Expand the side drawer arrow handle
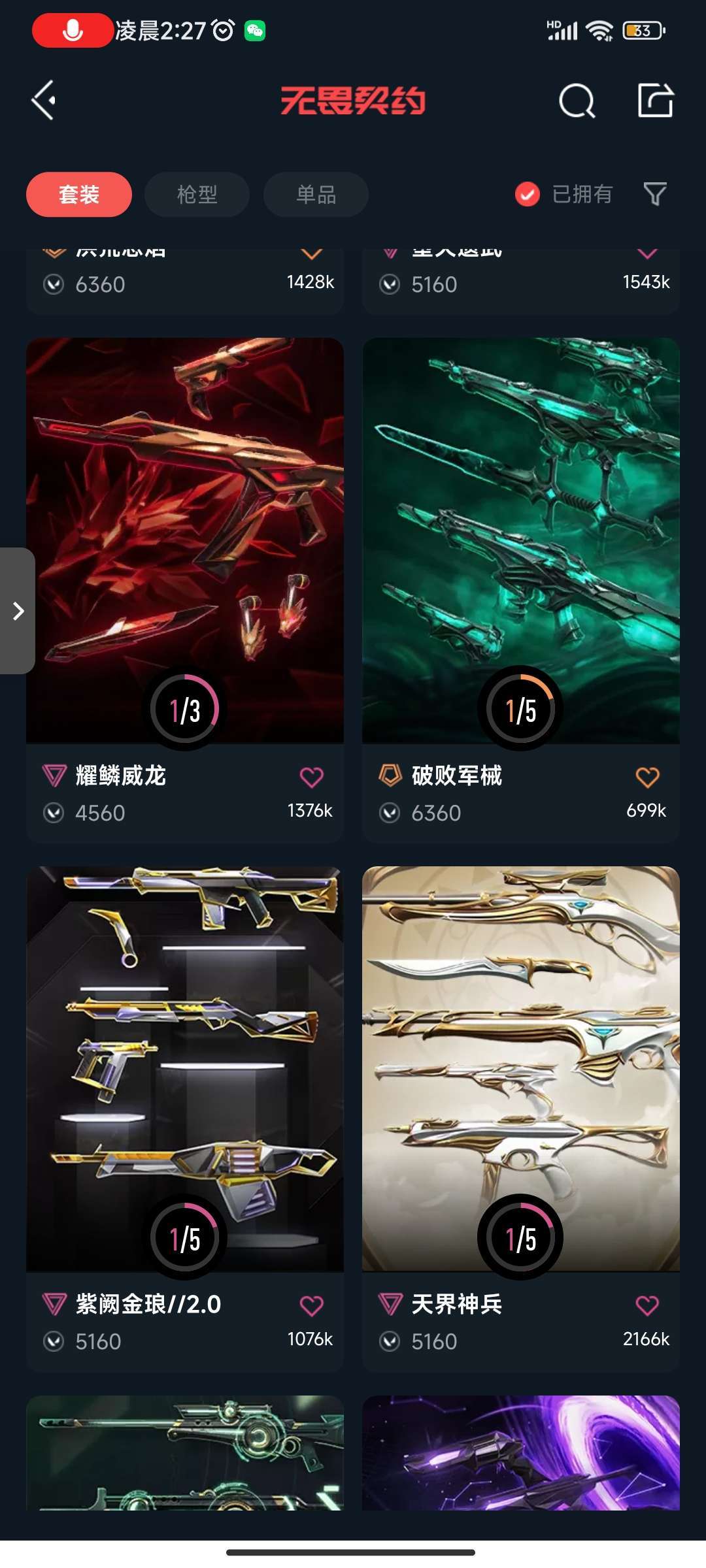This screenshot has height=1568, width=706. 18,611
